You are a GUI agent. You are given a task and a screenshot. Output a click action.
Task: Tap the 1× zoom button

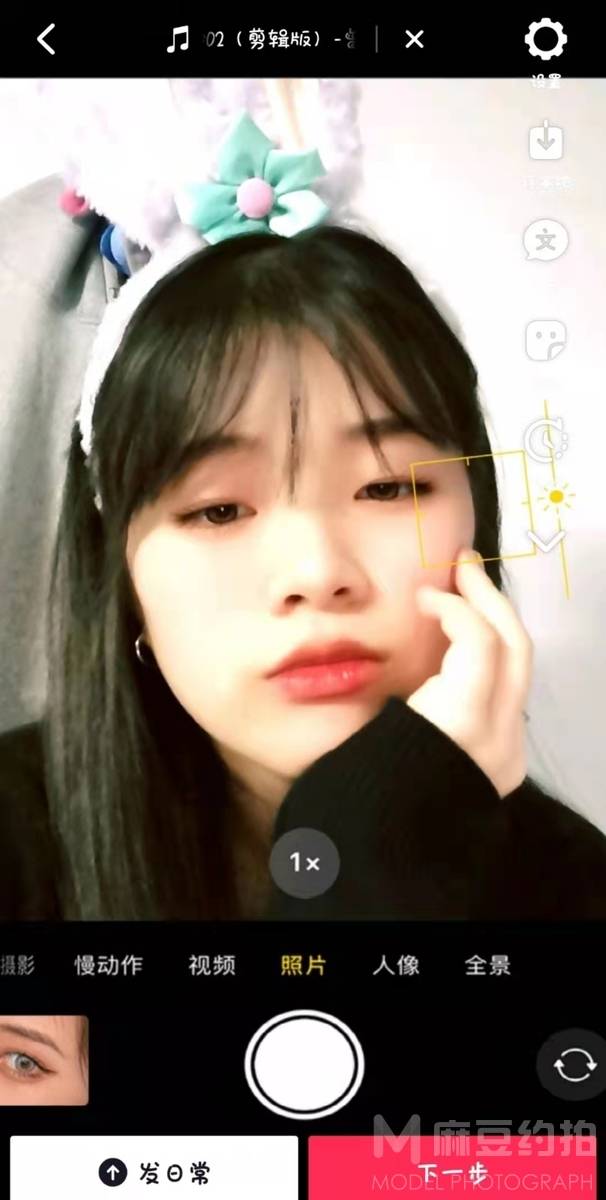coord(304,862)
